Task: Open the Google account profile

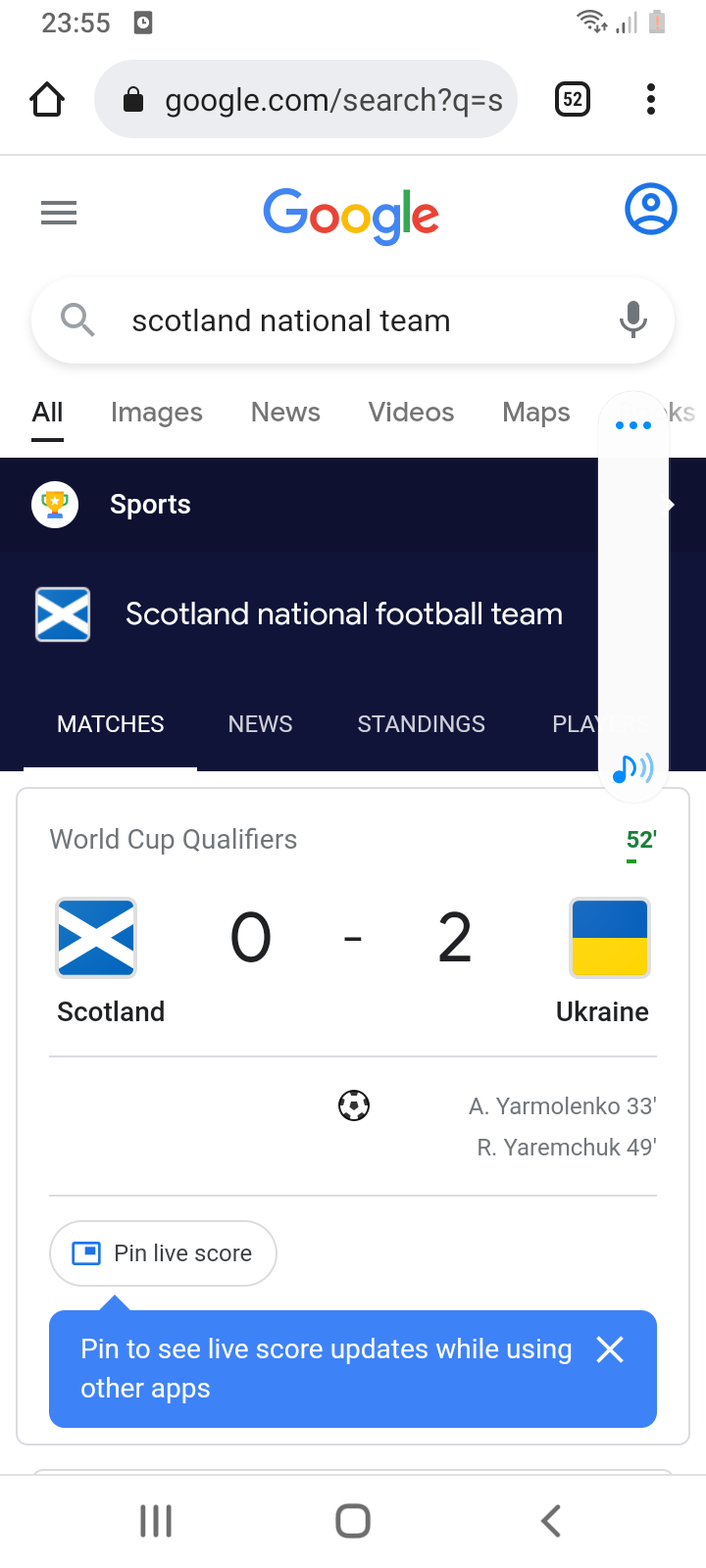Action: (650, 209)
